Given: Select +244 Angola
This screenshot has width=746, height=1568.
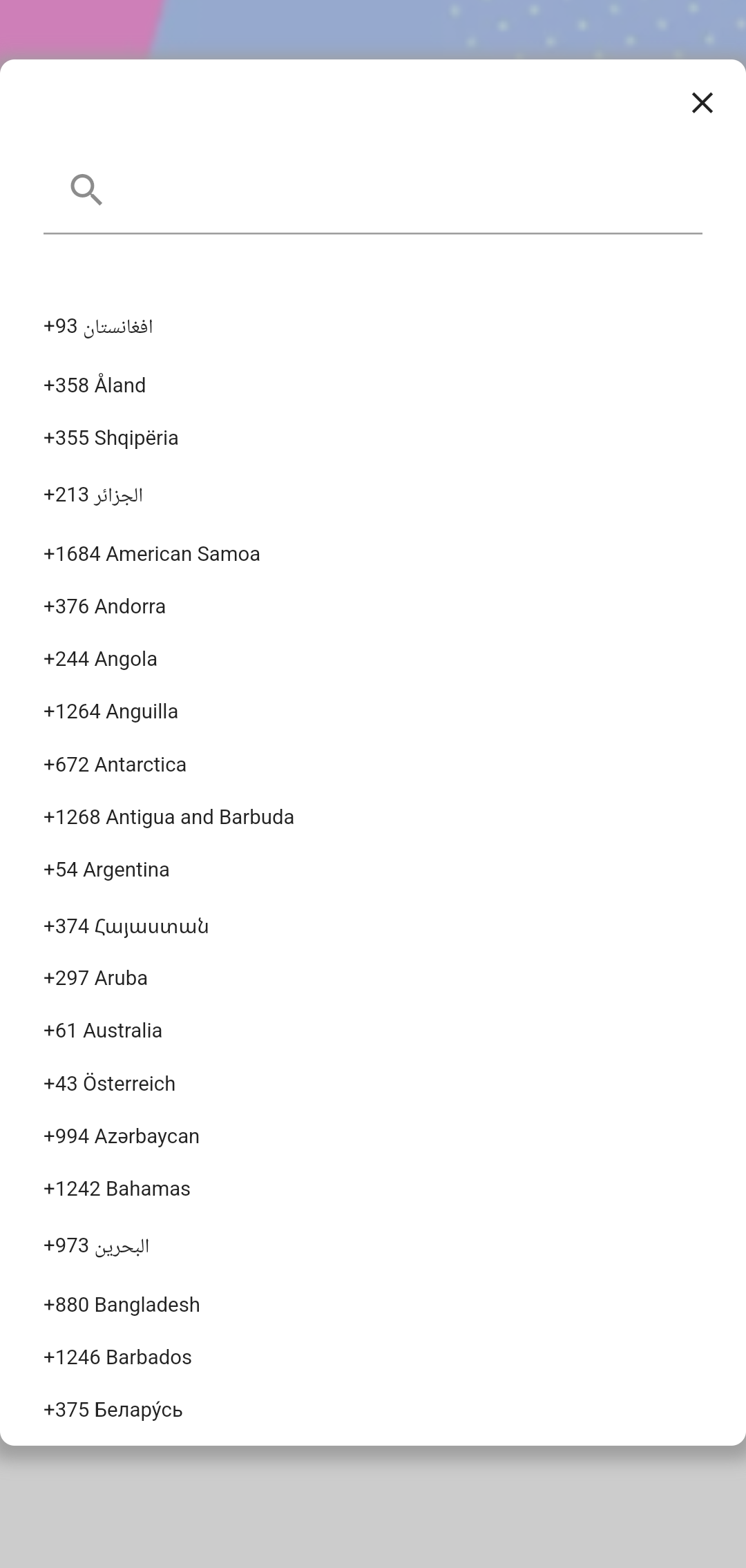Looking at the screenshot, I should [101, 659].
